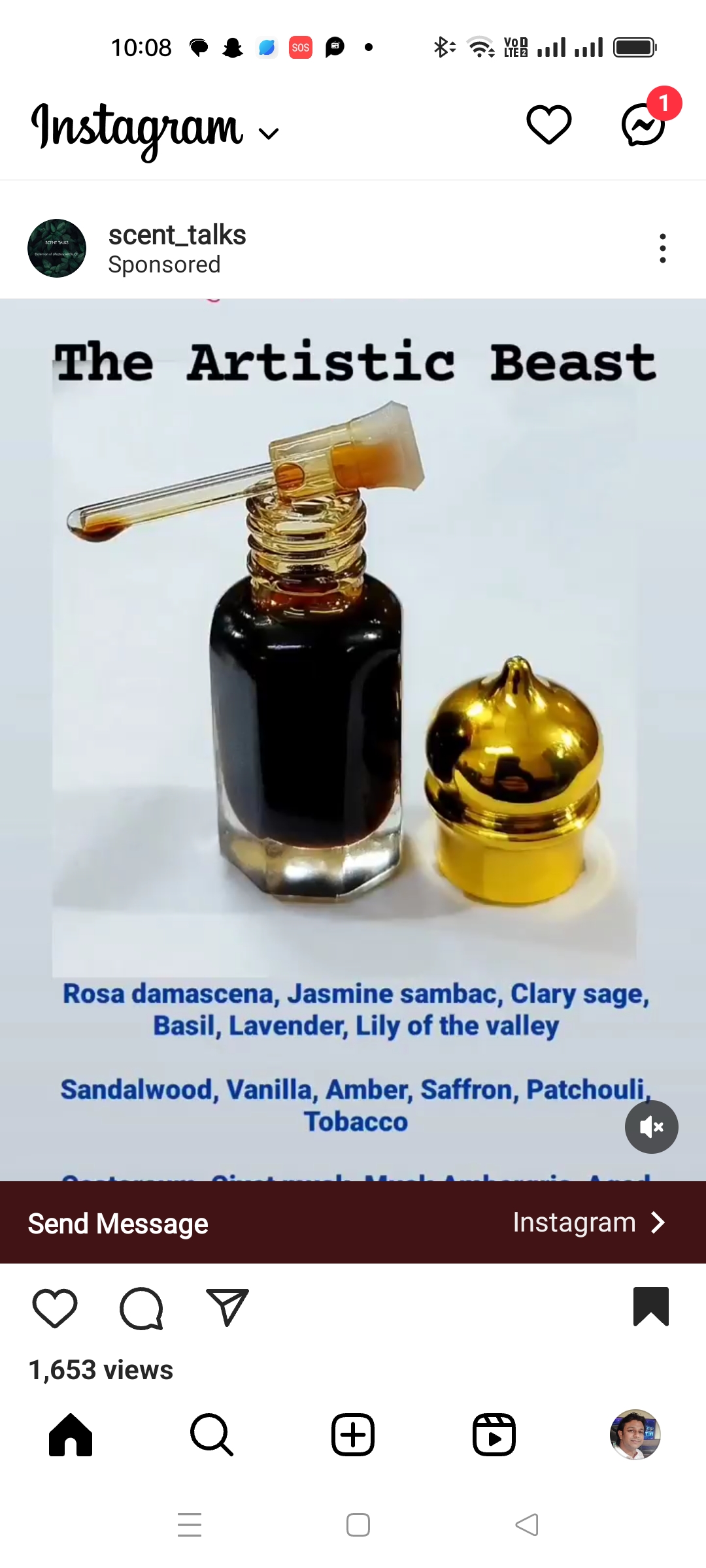This screenshot has height=1568, width=706.
Task: Open post options three-dot menu
Action: (x=663, y=248)
